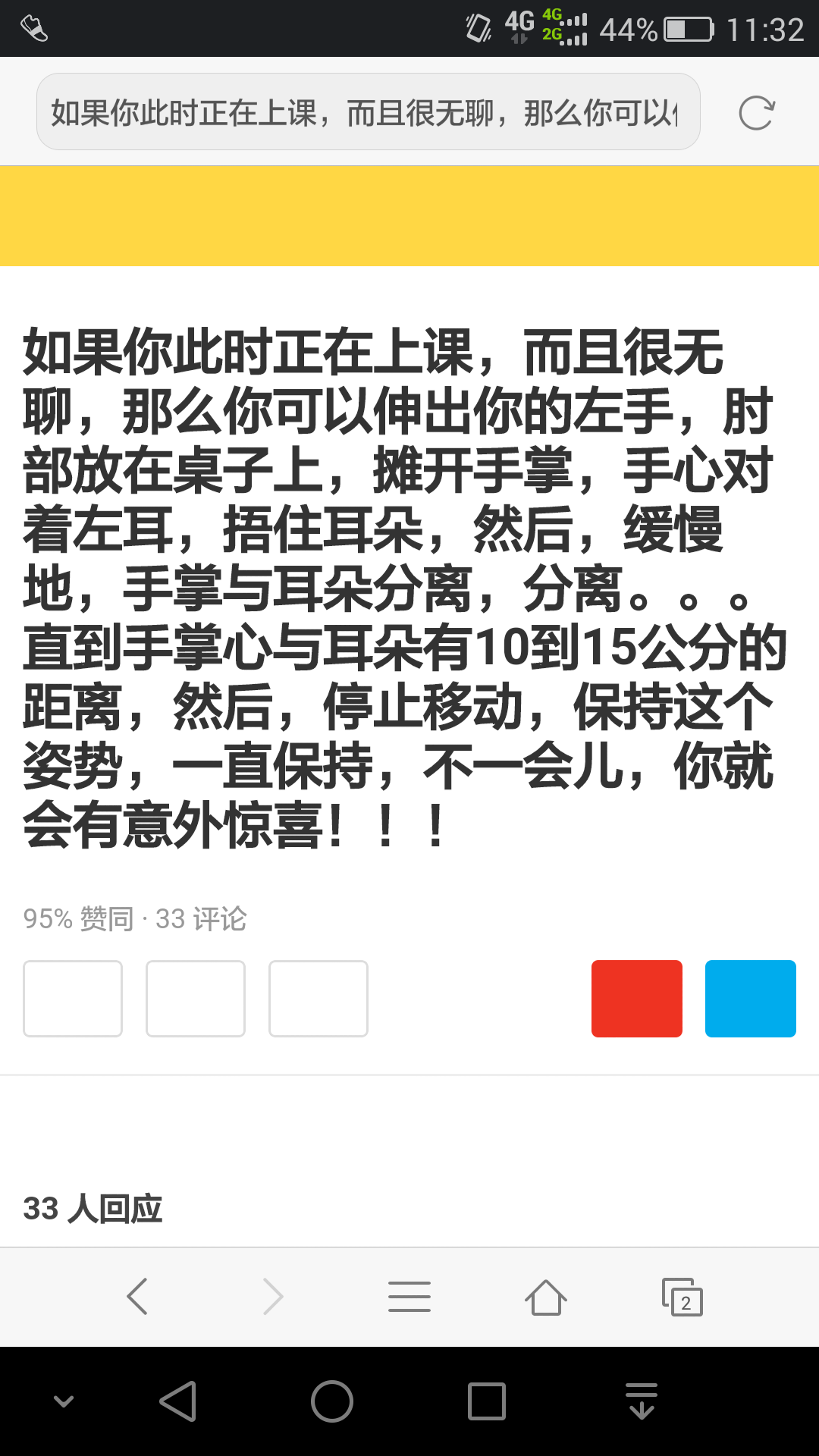Go back to the previous browser page

[137, 1296]
